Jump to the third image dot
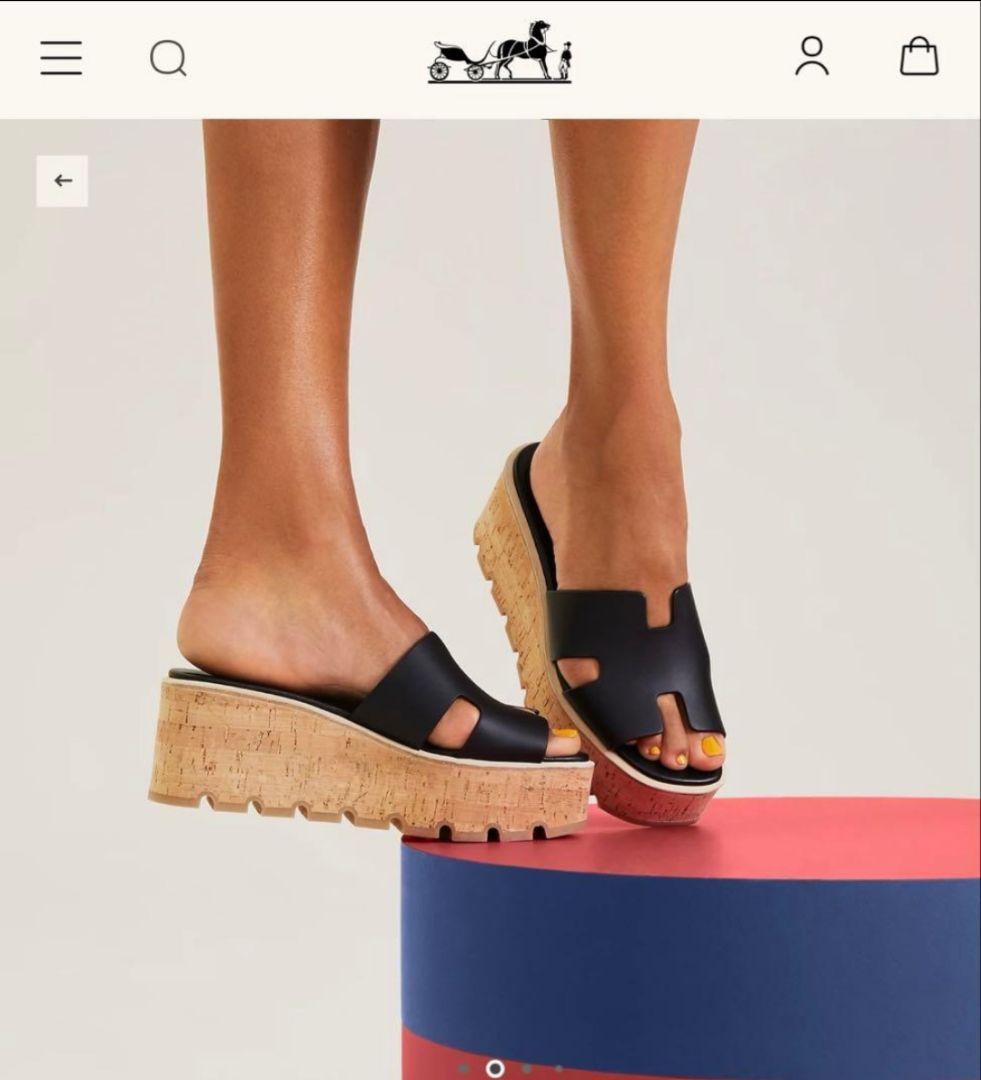Screen dimensions: 981x1080 527,1069
